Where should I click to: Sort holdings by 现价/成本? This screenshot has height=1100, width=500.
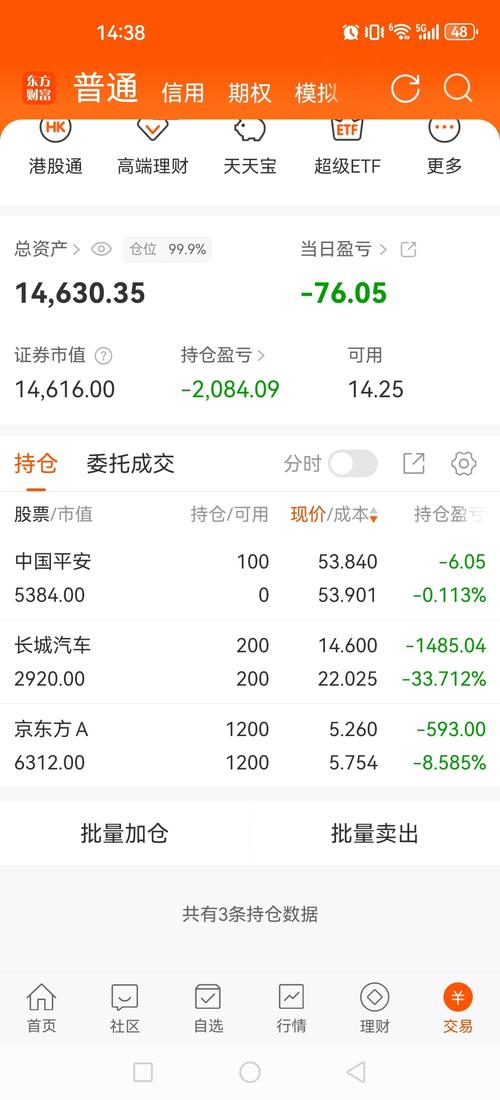[335, 515]
